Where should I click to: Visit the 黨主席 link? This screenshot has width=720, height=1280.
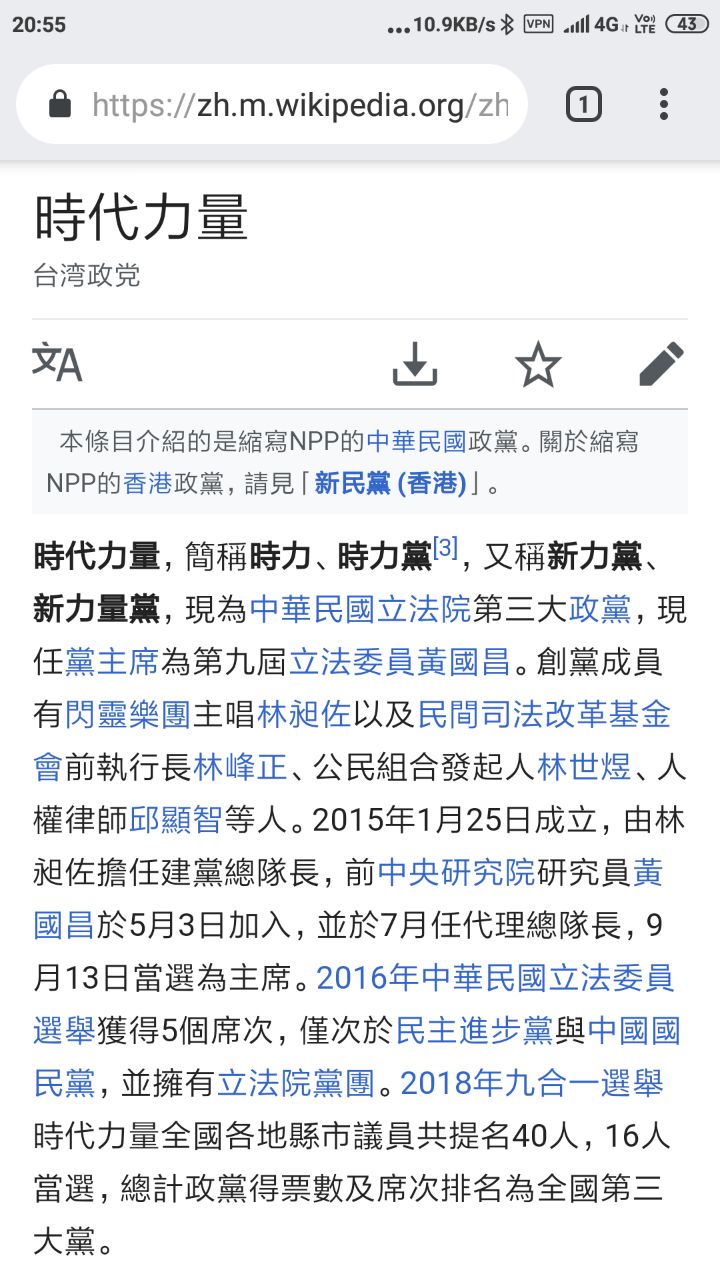point(112,661)
